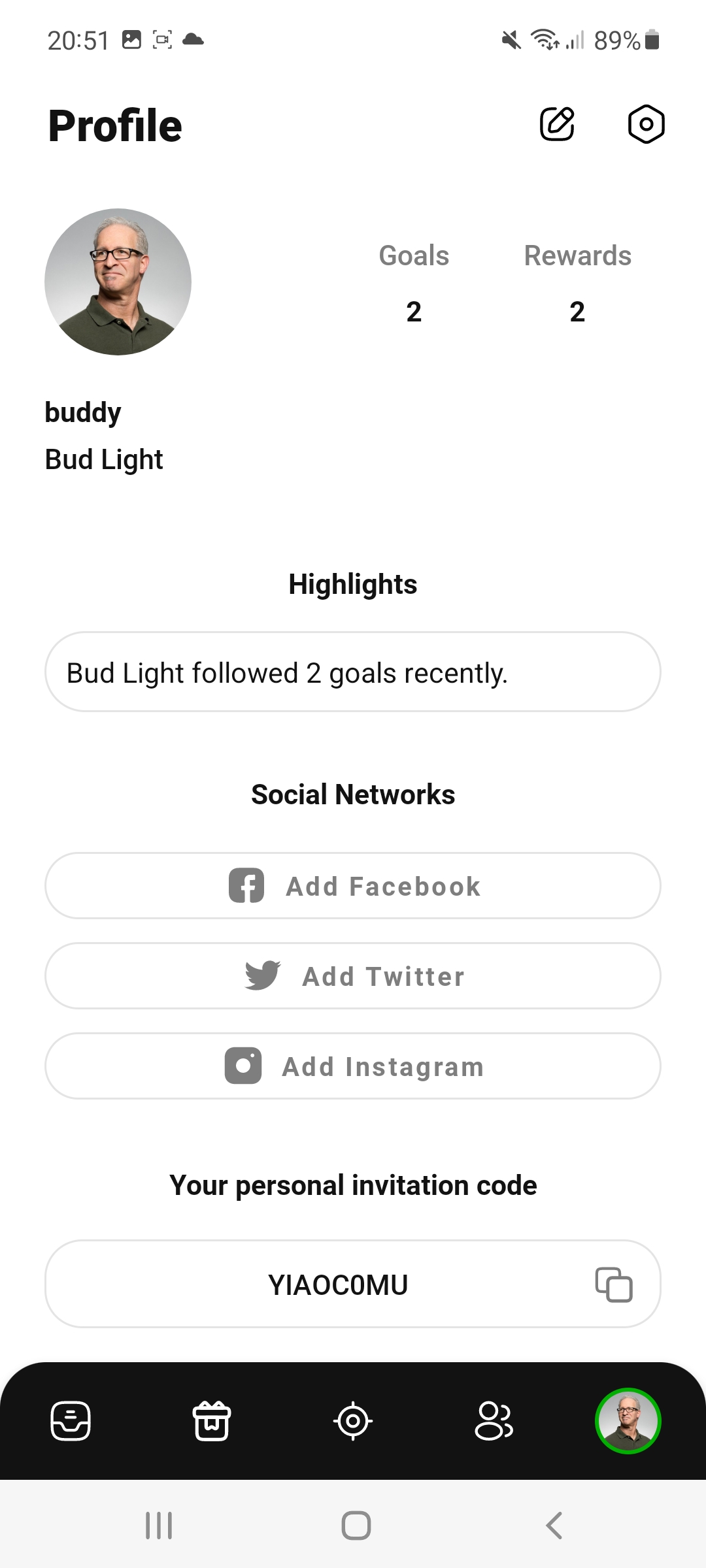Go to the goals target tab
Screen dimensions: 706x1568
[353, 1421]
